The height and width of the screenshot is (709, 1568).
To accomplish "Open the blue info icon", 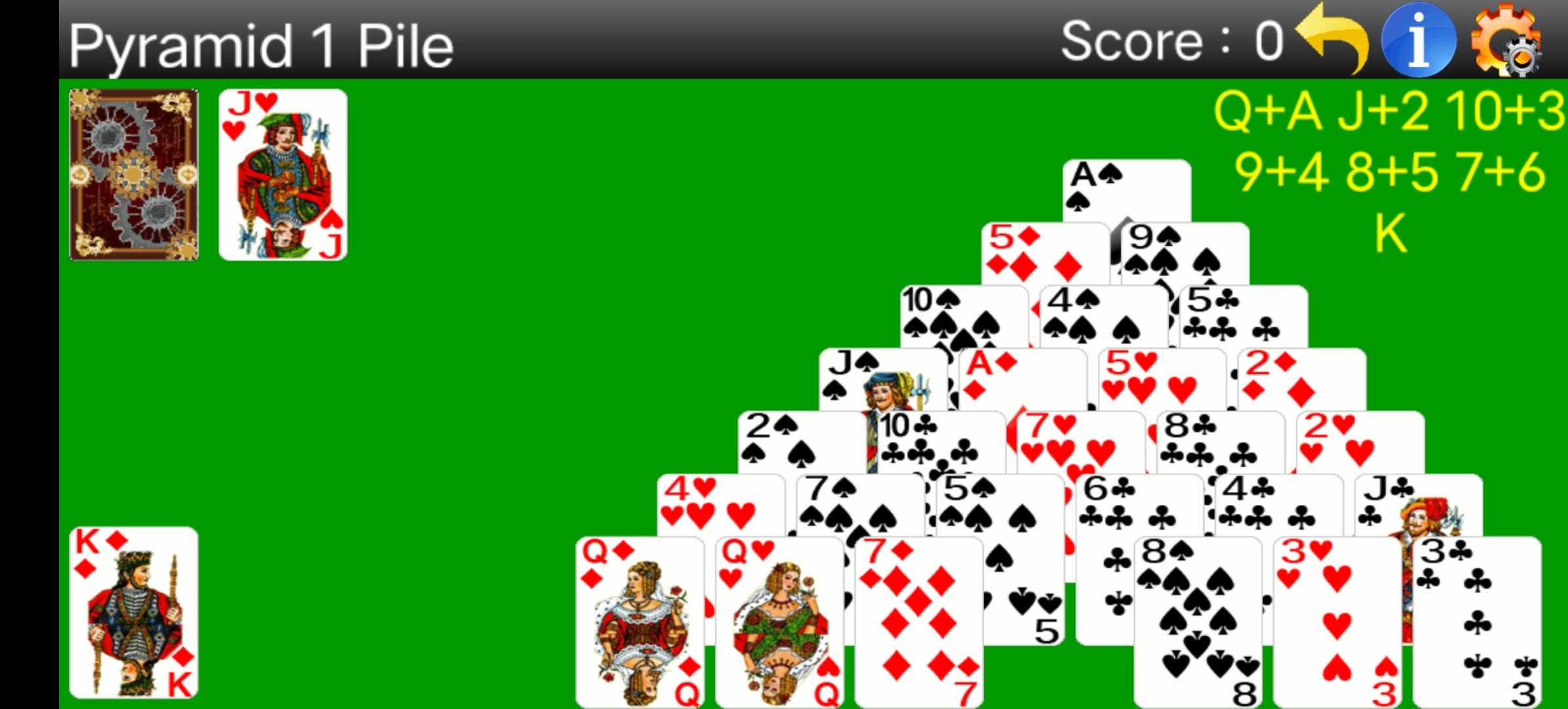I will 1418,39.
